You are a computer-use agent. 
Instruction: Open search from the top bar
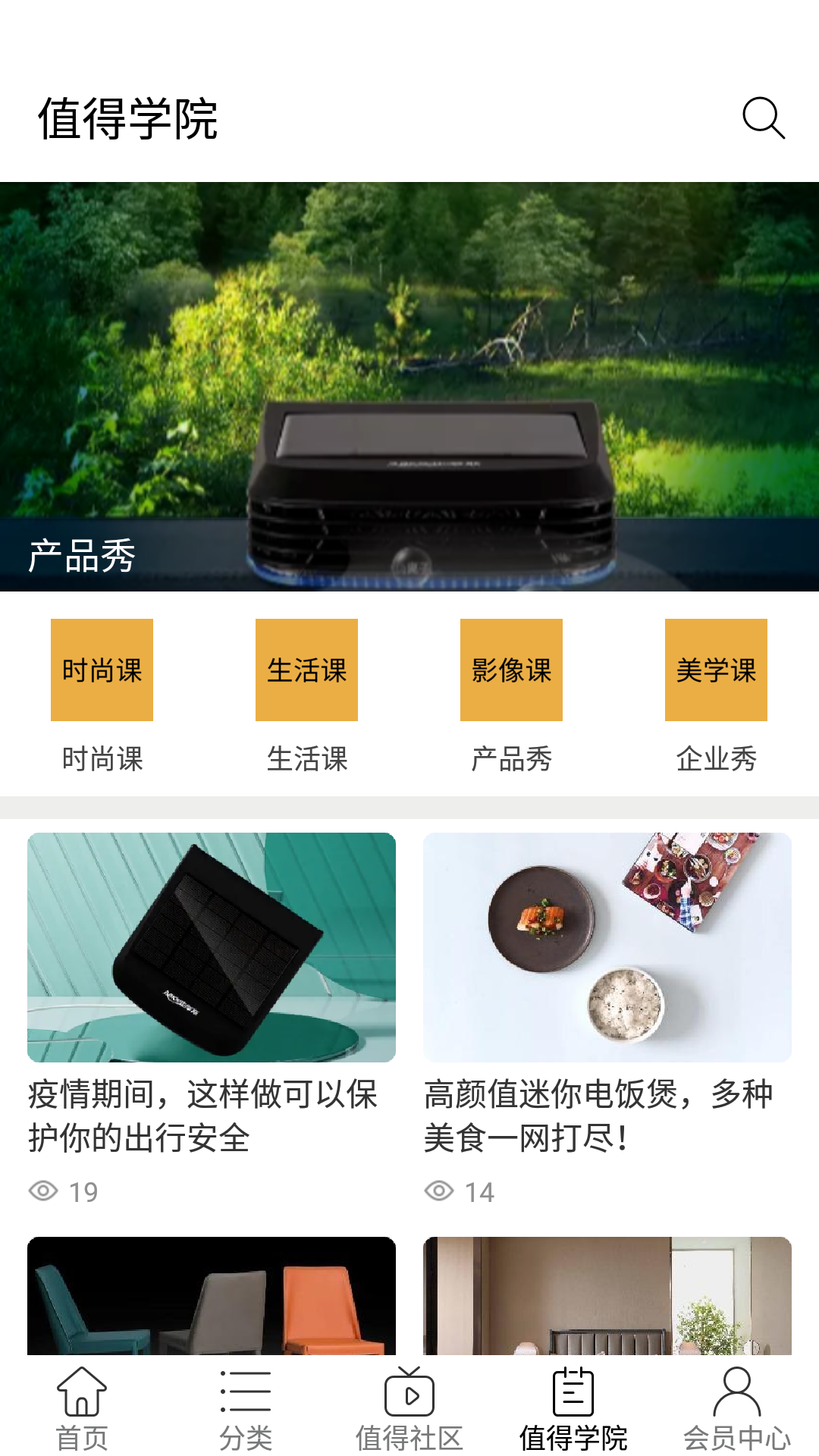(764, 118)
